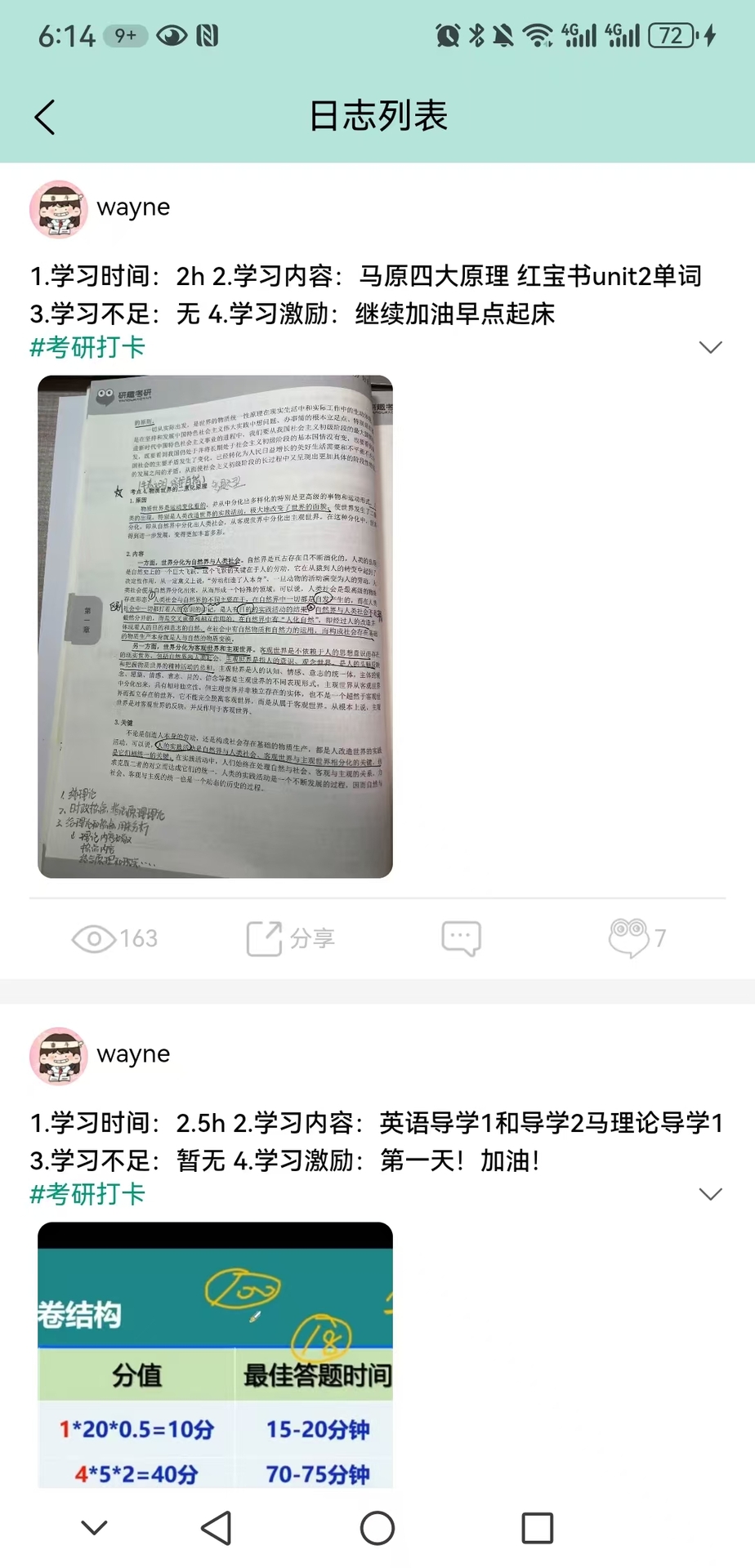
Task: Tap the system home button
Action: click(x=377, y=1528)
